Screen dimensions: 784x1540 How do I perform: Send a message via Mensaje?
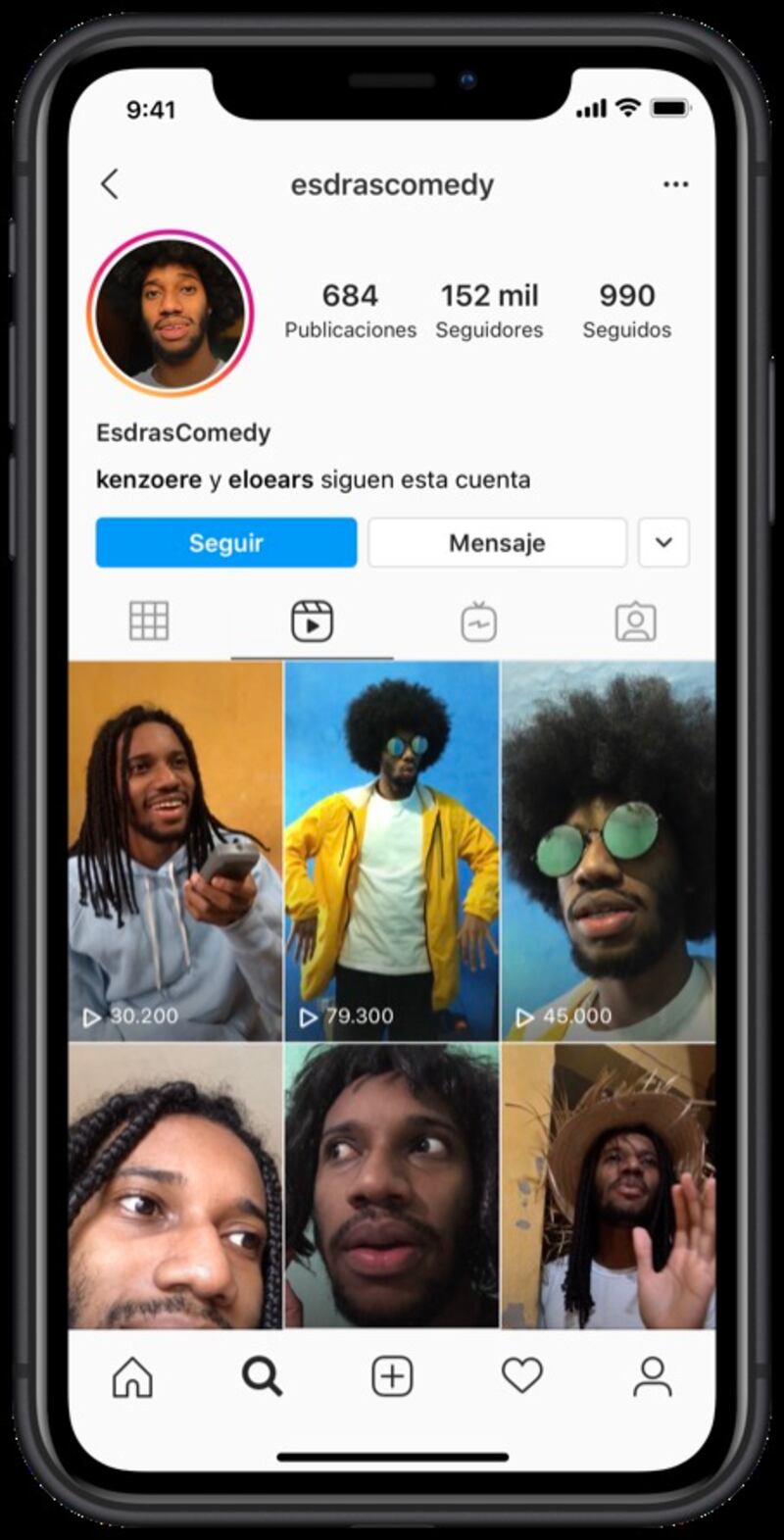pos(497,543)
